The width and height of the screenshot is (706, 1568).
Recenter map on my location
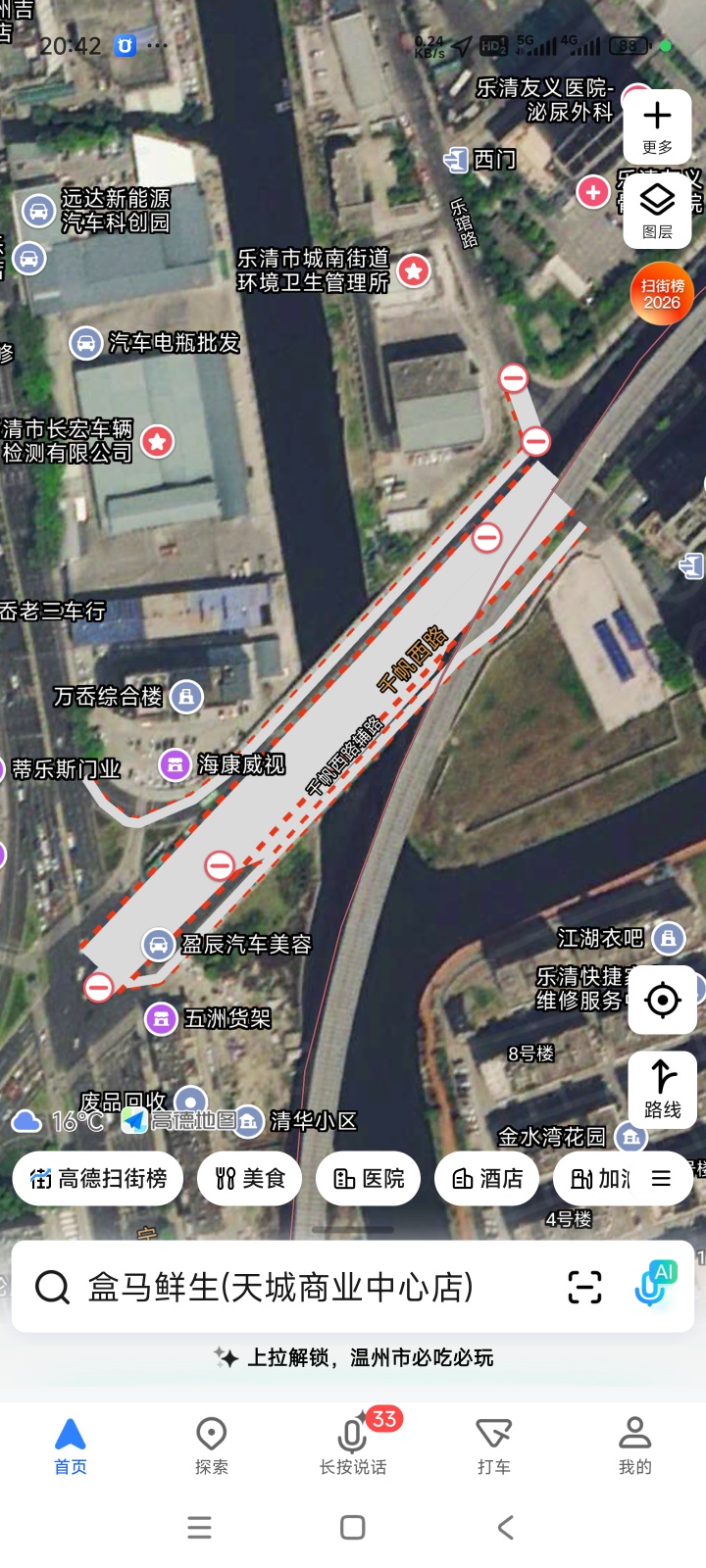pos(662,1000)
